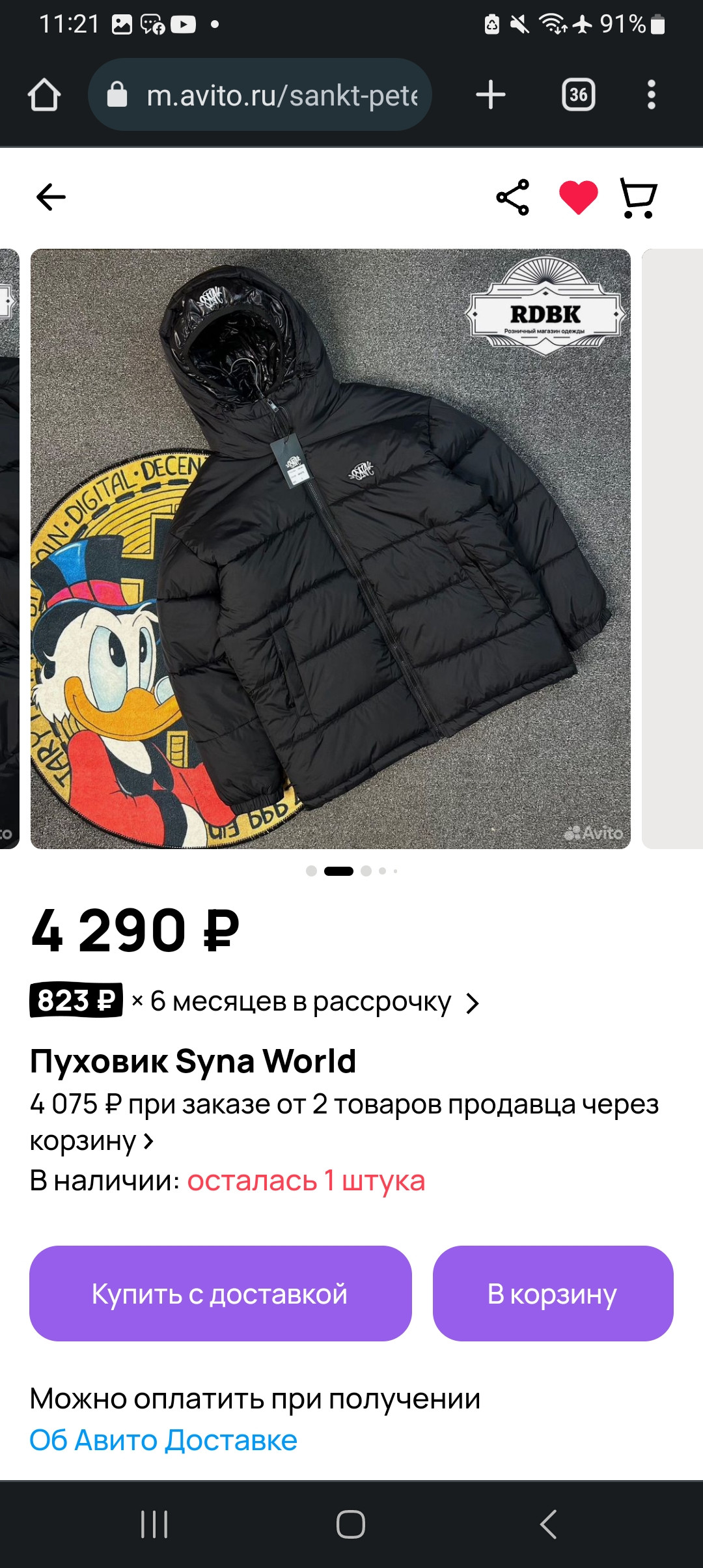
Task: Add jacket with В корзину button
Action: click(x=552, y=1293)
